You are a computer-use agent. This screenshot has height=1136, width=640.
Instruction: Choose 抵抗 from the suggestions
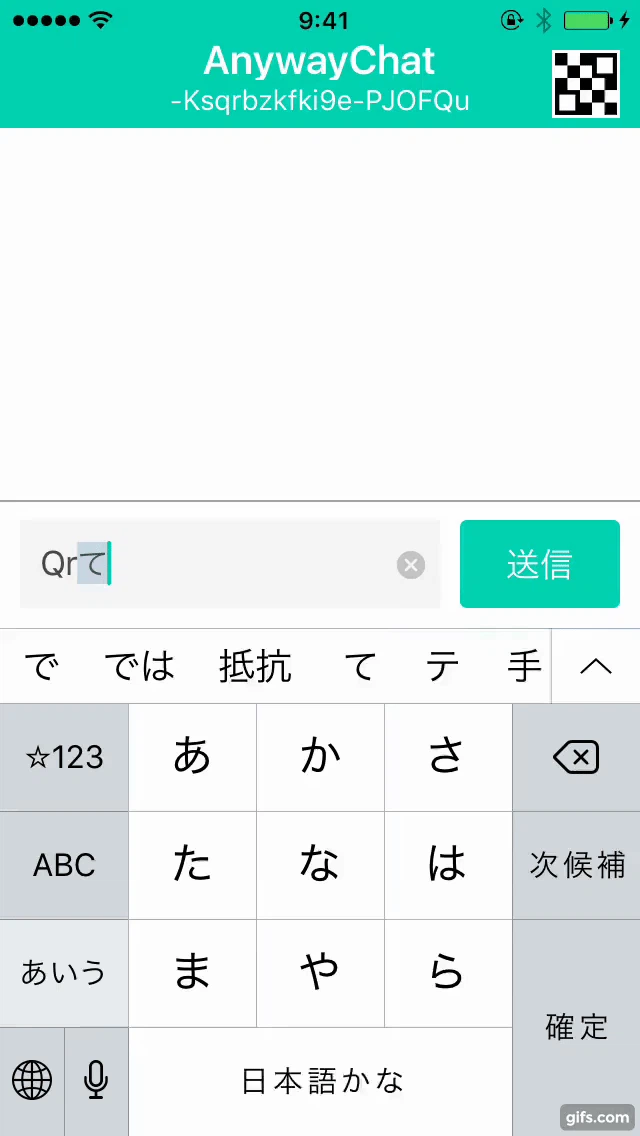[x=255, y=666]
